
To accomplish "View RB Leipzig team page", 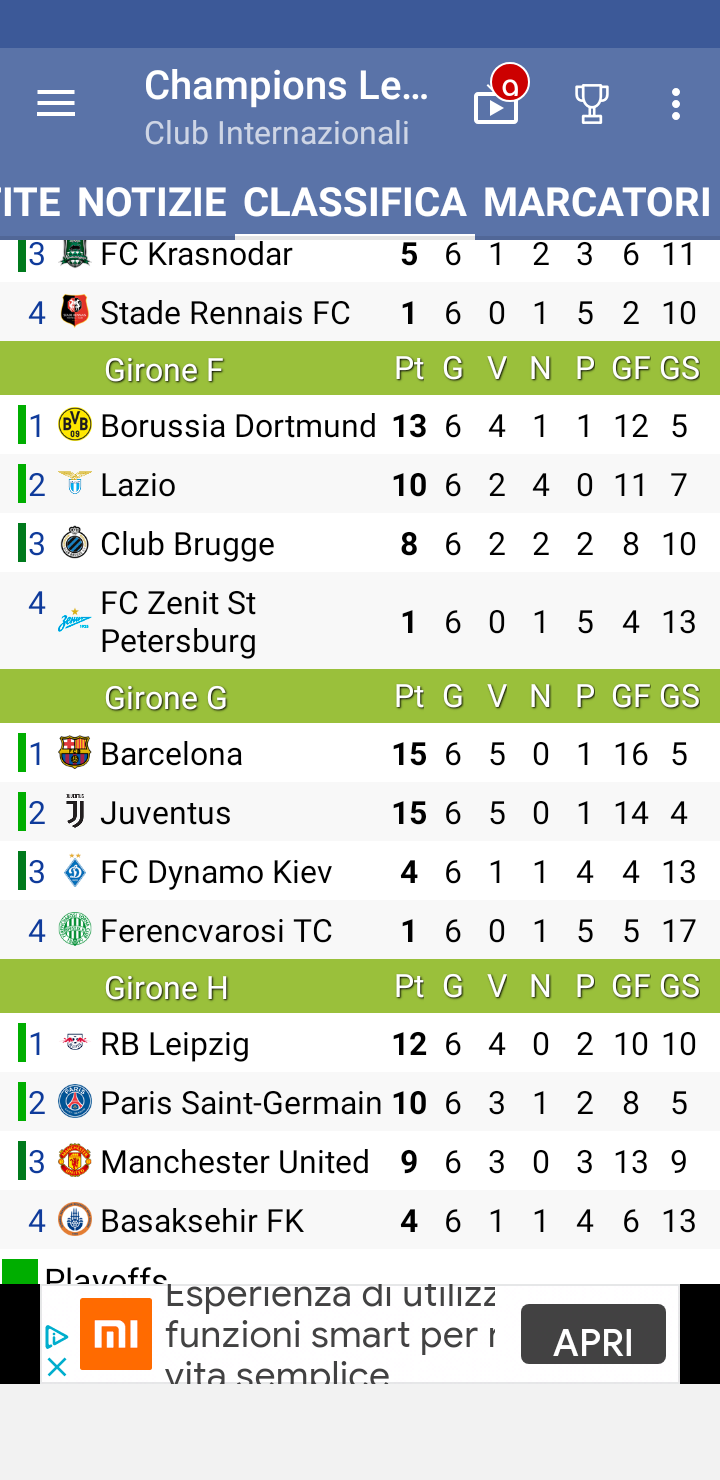I will [x=360, y=1044].
